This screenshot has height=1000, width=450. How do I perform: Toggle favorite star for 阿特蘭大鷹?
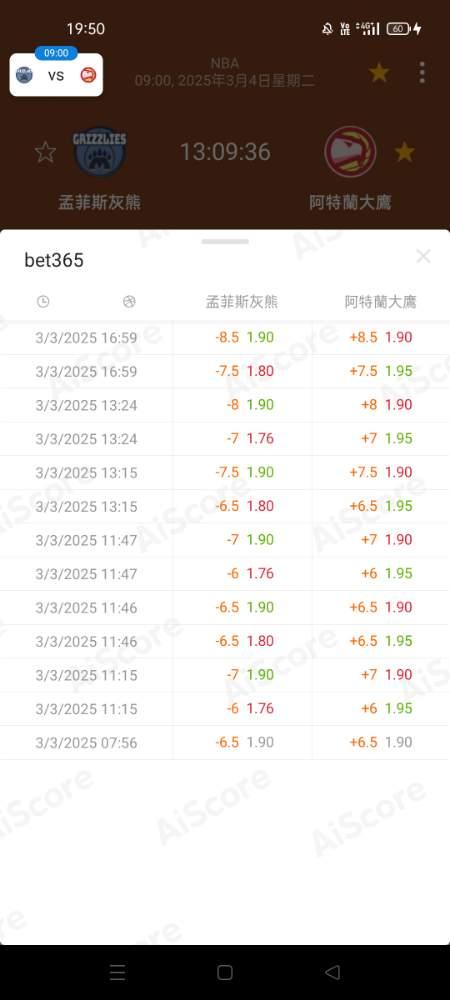[404, 152]
